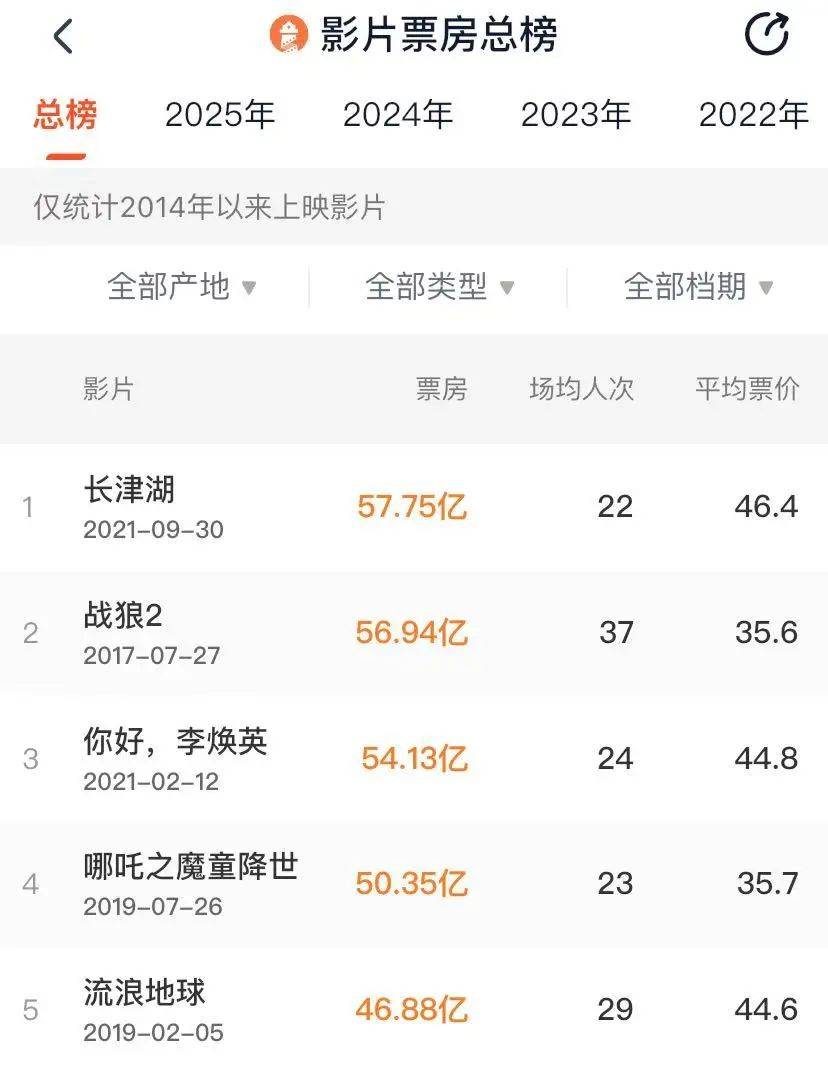Switch to the 2025年 tab

[220, 115]
